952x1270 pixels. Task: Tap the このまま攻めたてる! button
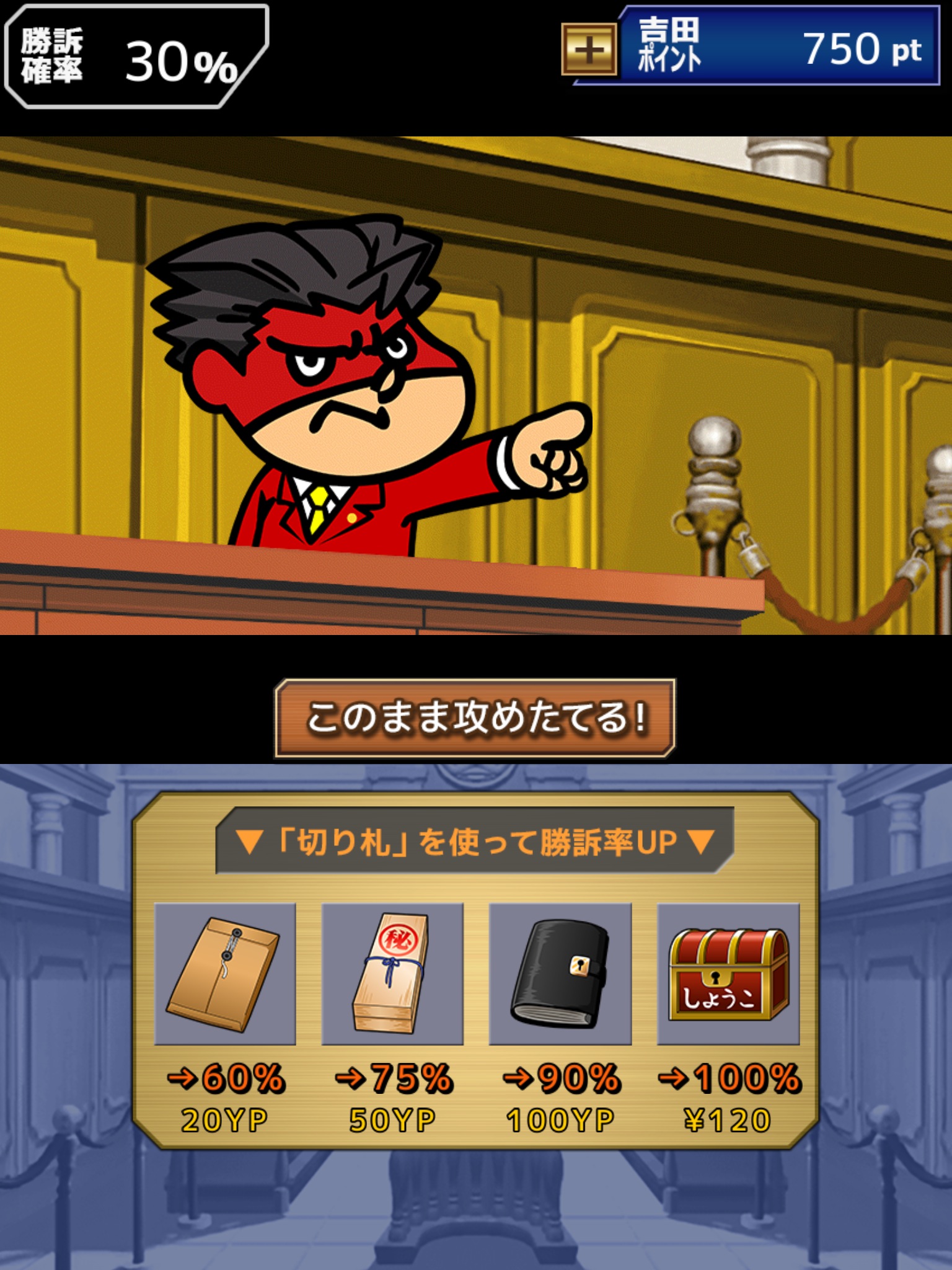pyautogui.click(x=475, y=717)
